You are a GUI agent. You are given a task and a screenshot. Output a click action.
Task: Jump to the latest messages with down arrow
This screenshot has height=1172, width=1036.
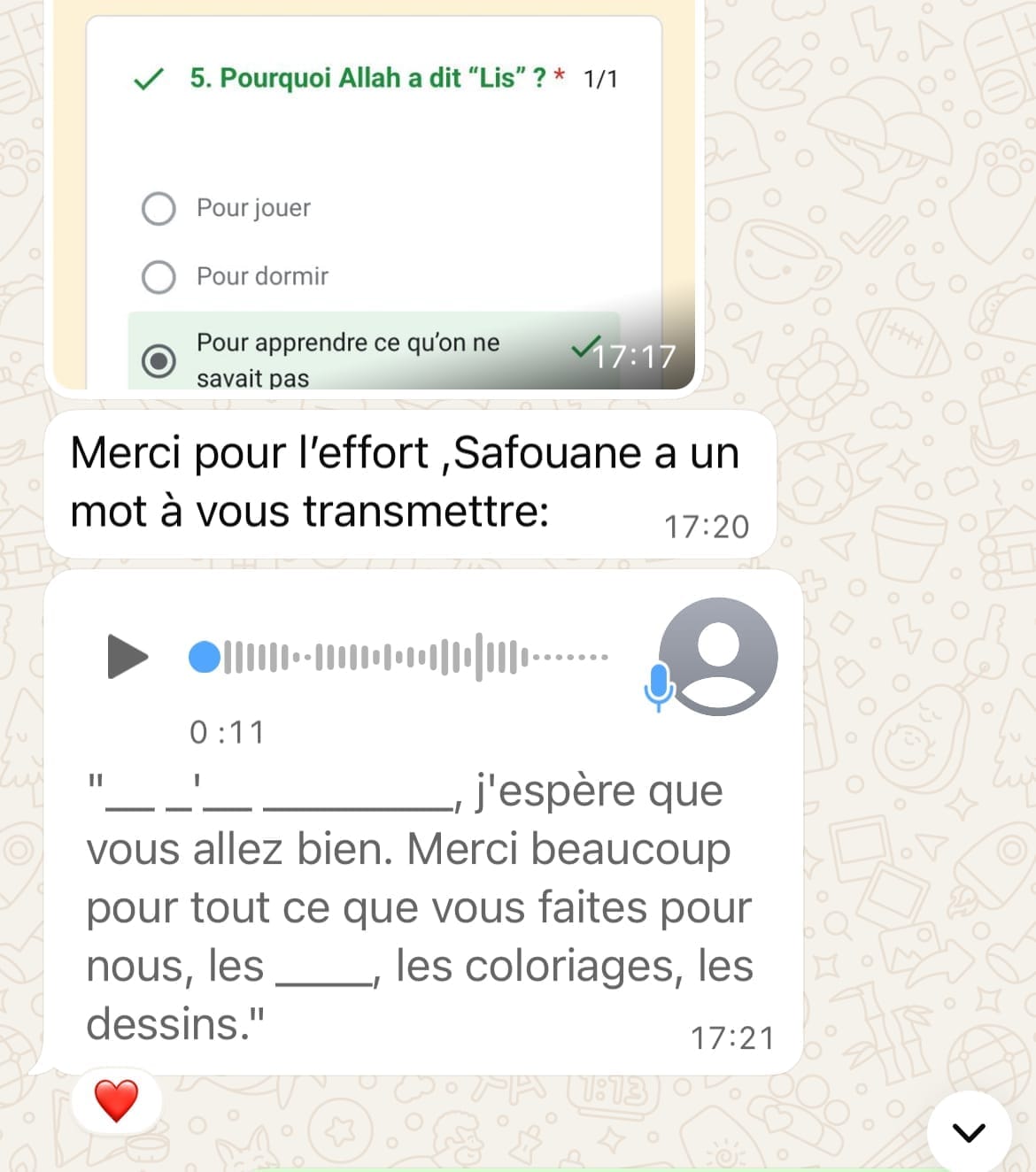[x=969, y=1131]
